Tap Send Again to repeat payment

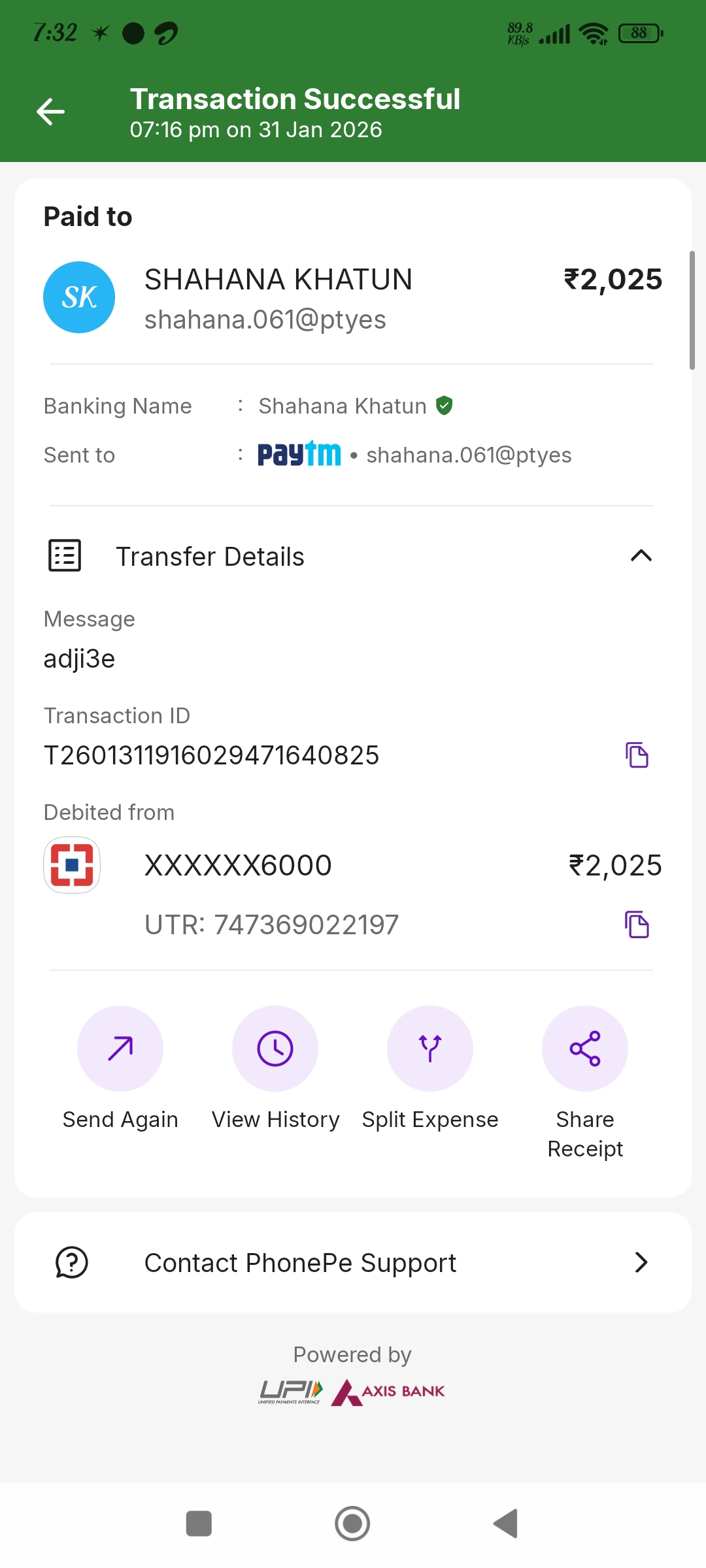(120, 1049)
